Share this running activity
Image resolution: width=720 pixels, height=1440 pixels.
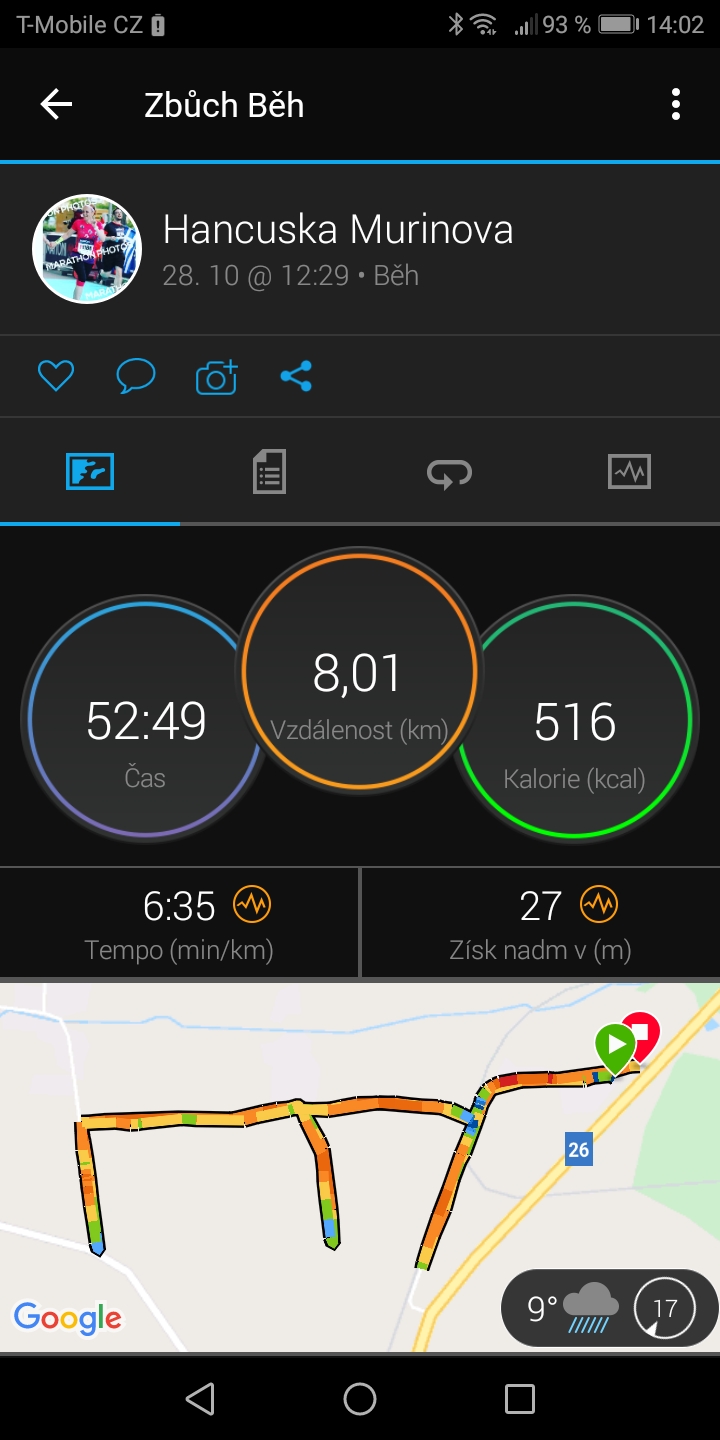(x=296, y=376)
